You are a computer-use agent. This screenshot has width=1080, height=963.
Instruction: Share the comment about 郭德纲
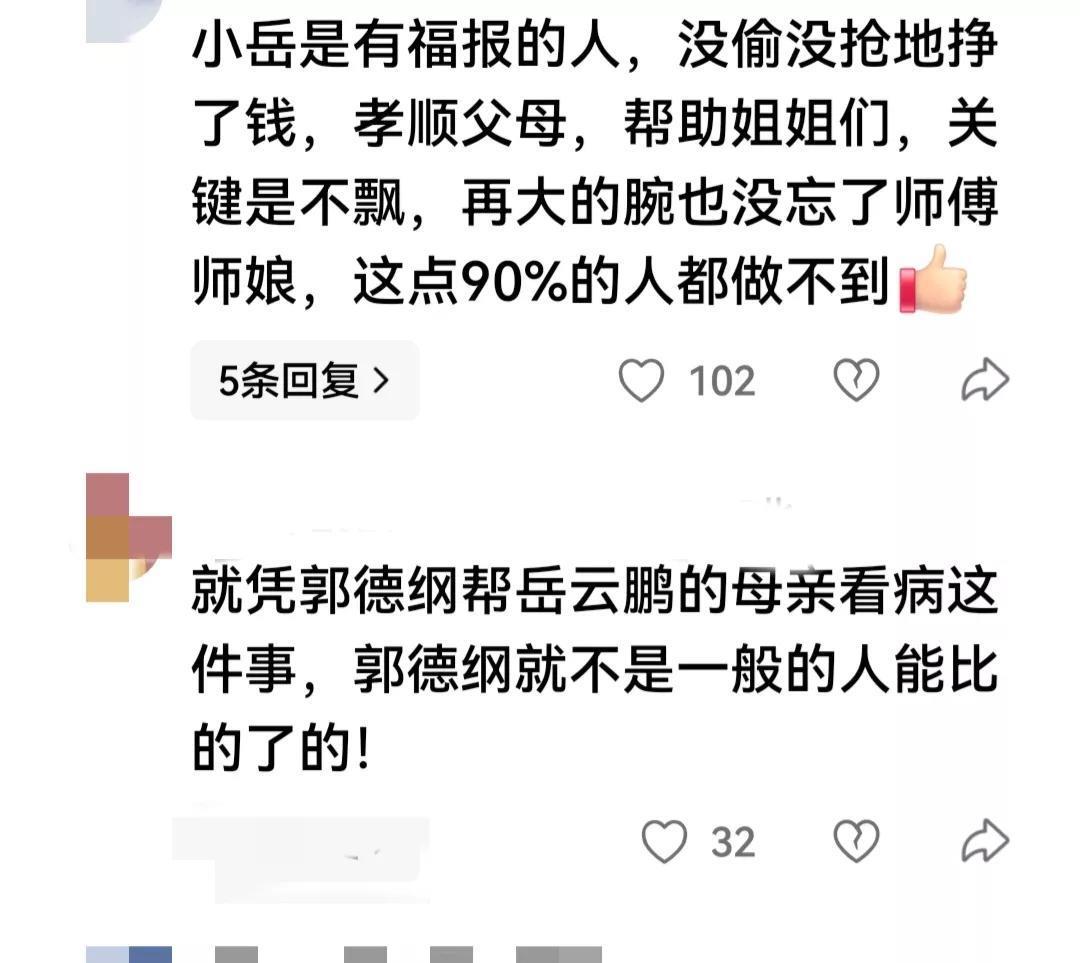click(984, 841)
